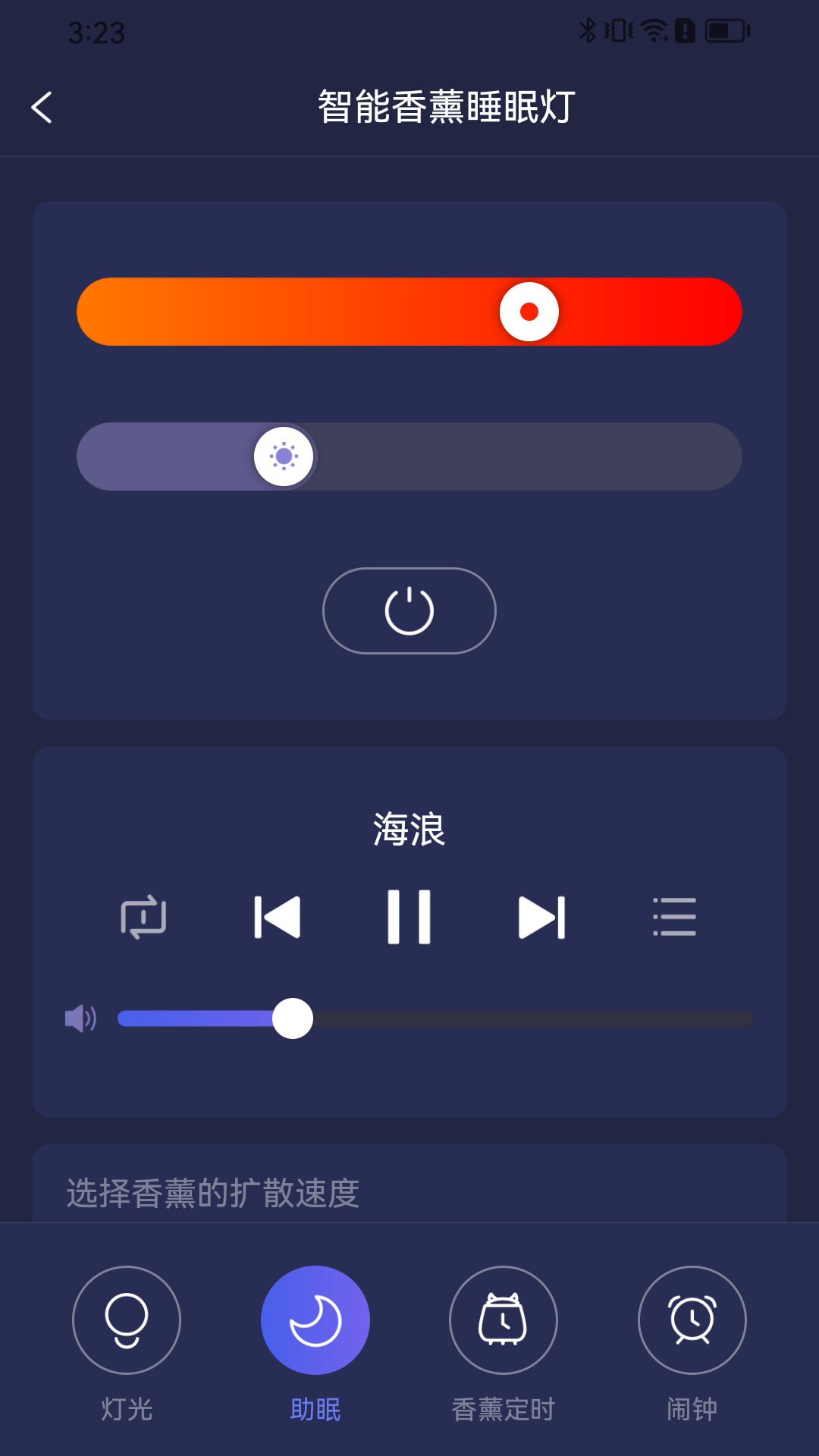
Task: Tap the back arrow to exit device page
Action: pos(43,106)
